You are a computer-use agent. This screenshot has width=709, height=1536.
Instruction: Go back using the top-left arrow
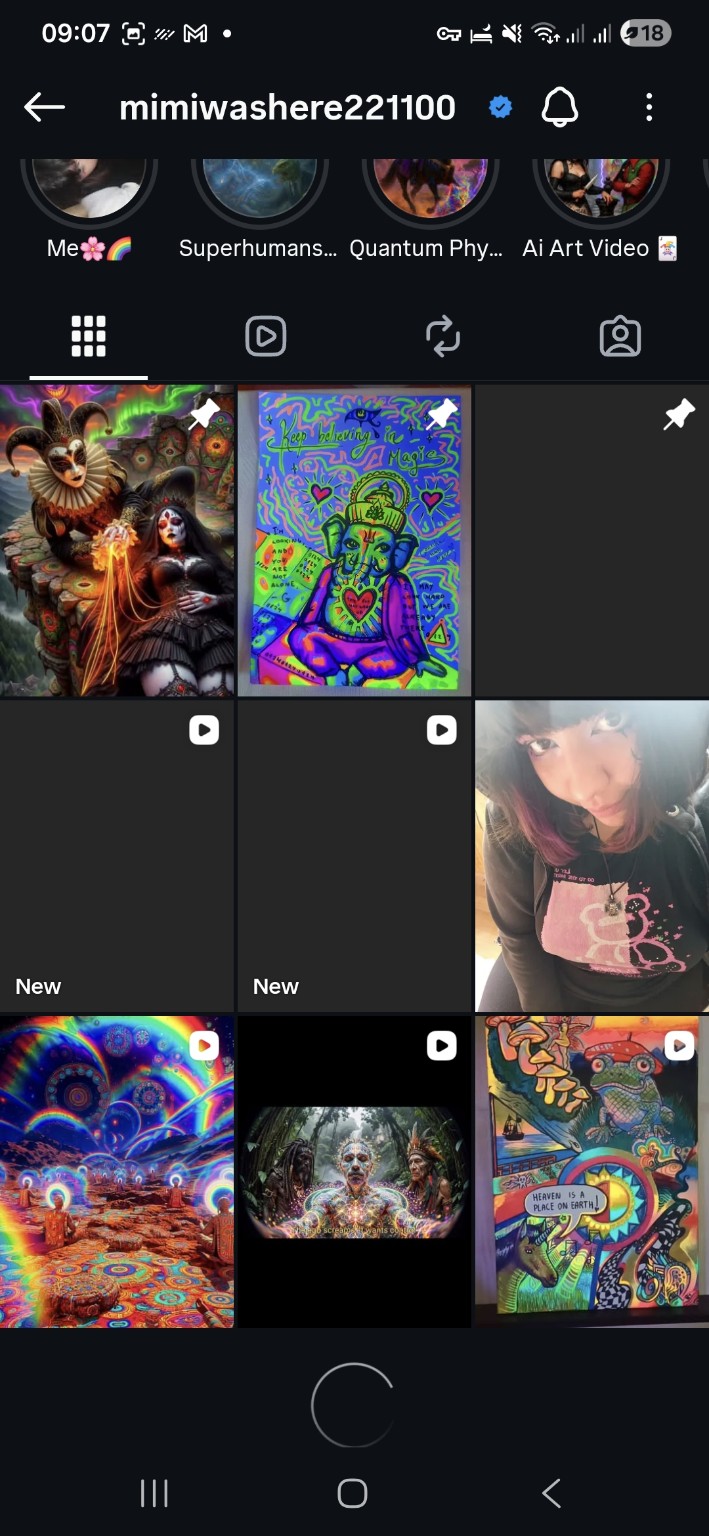point(45,107)
